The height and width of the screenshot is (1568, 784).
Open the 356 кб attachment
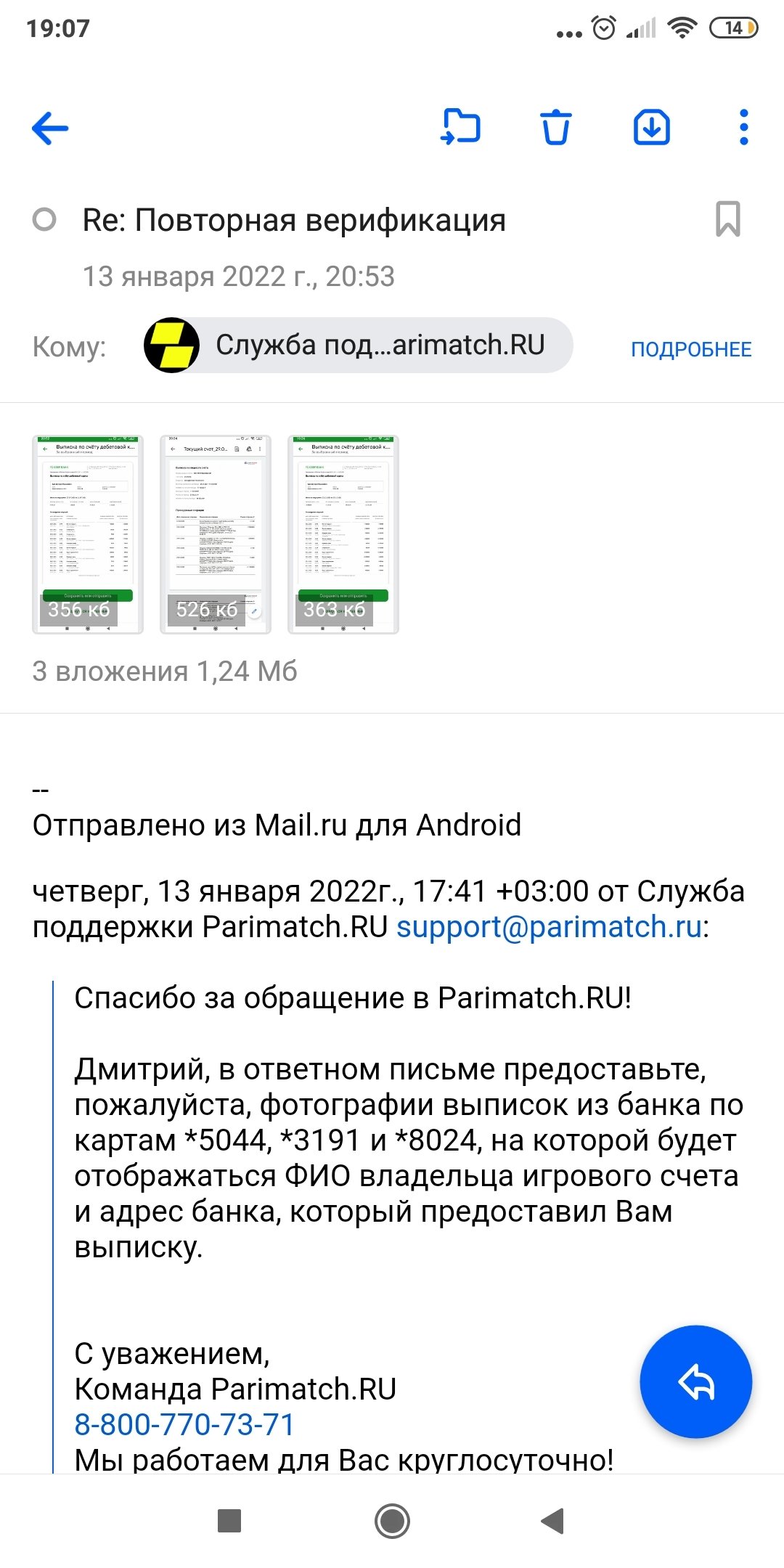point(88,534)
